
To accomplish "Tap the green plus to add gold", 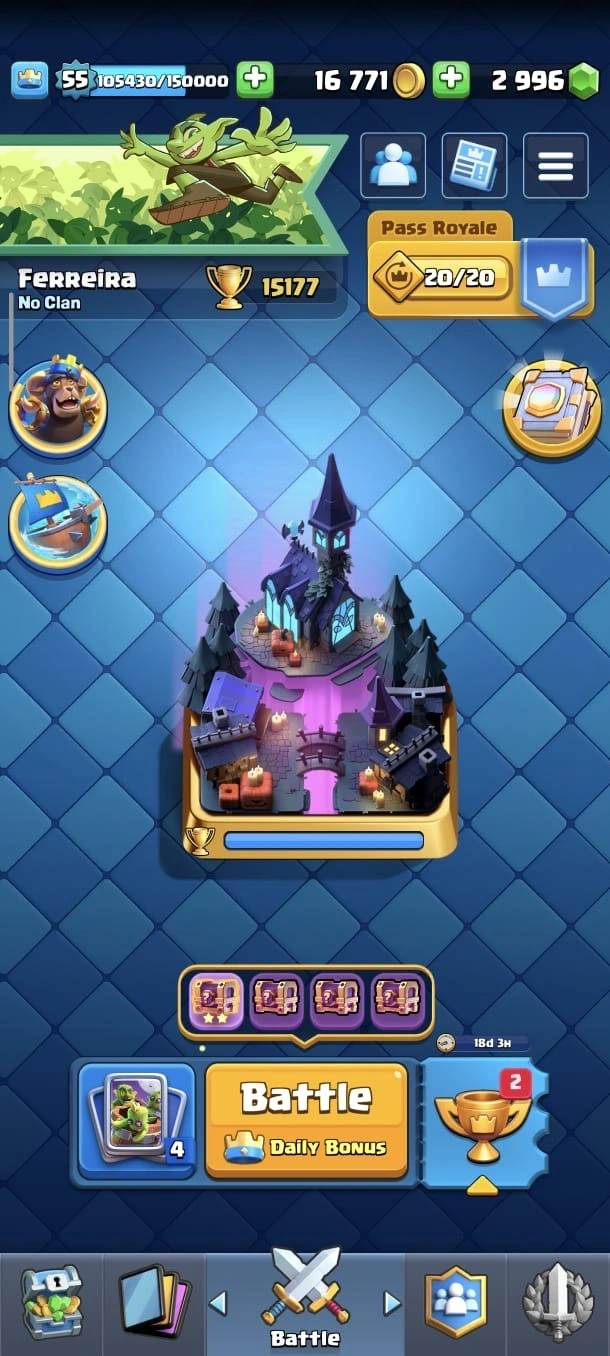I will 451,80.
